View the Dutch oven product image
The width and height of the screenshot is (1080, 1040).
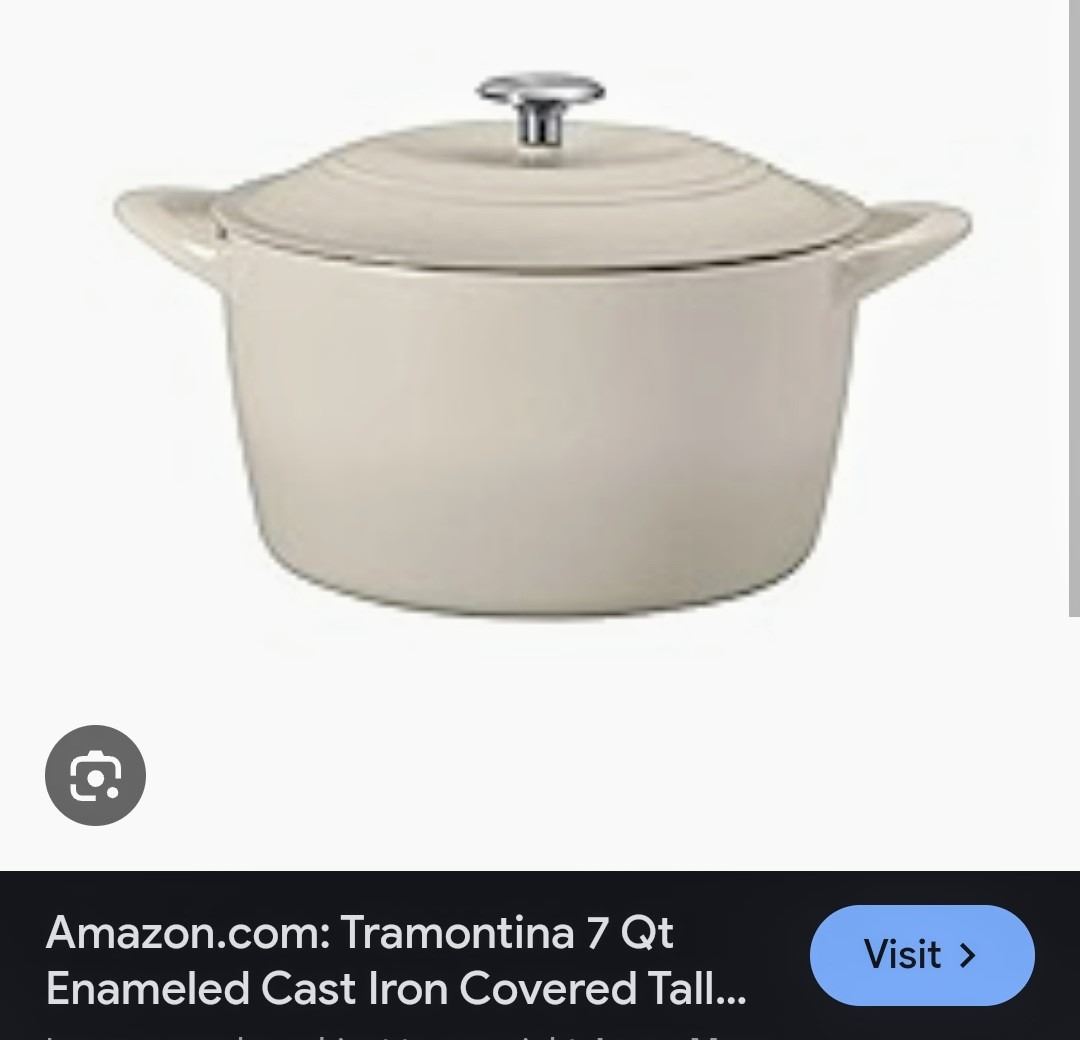[x=540, y=350]
